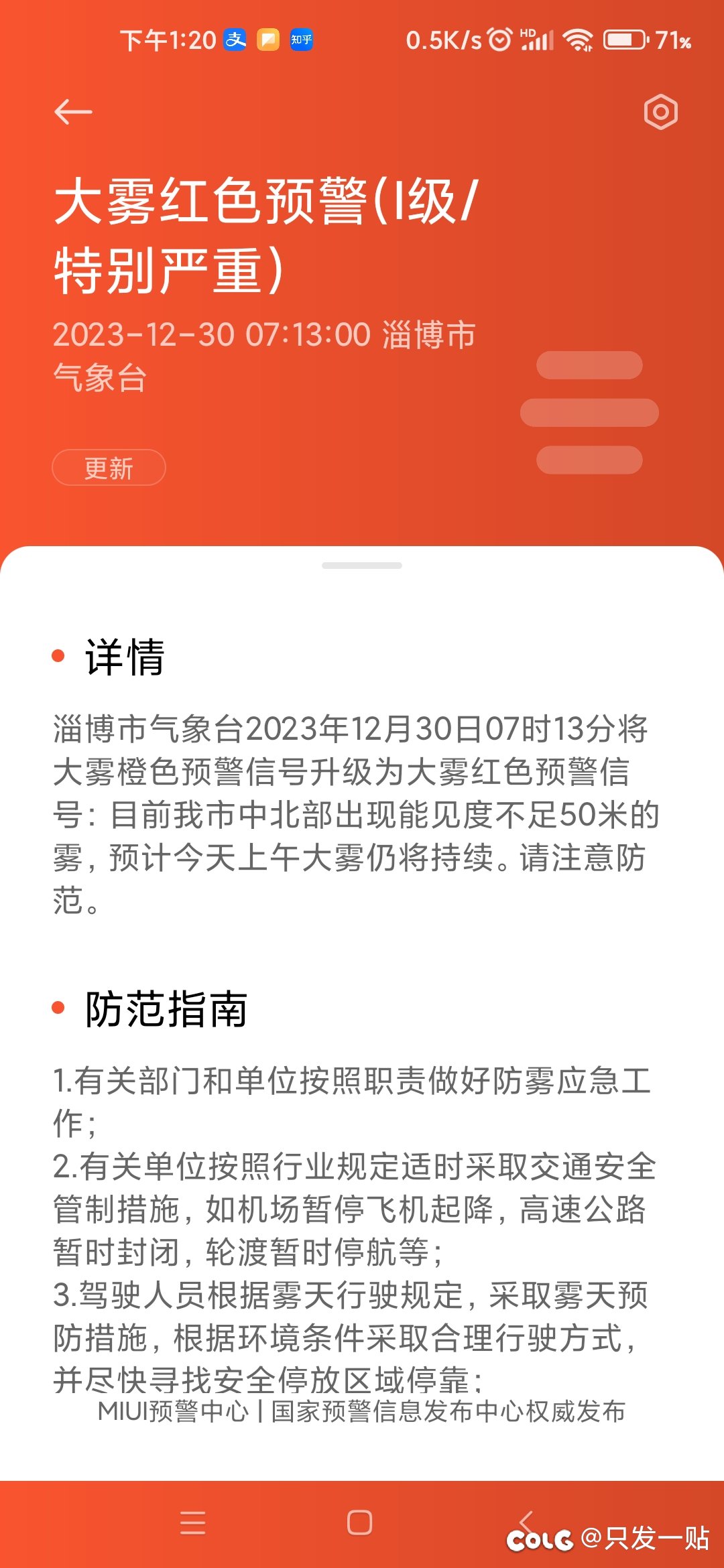Open recent apps from navigation bar

coord(193,1523)
